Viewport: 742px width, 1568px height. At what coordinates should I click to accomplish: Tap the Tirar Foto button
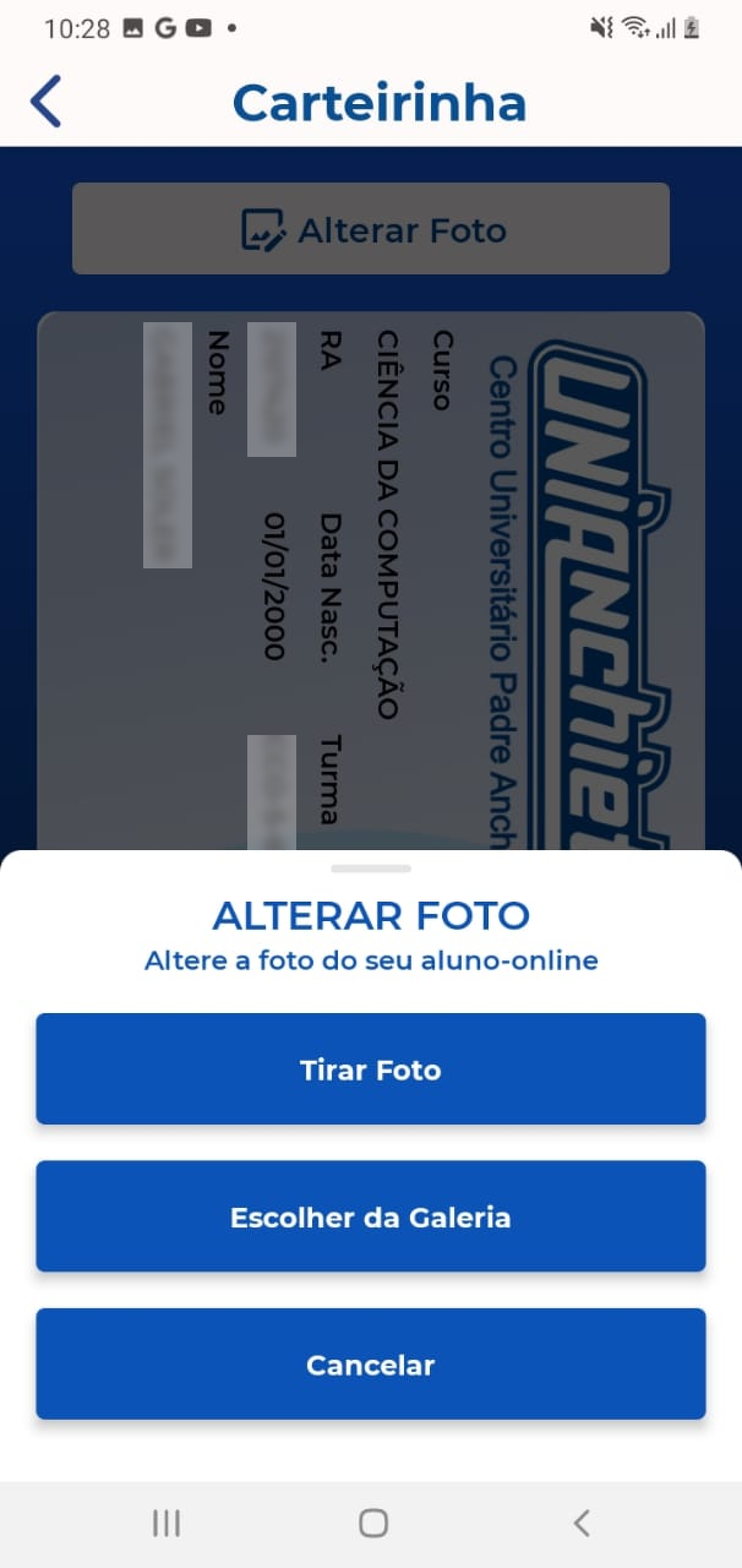pyautogui.click(x=370, y=1069)
